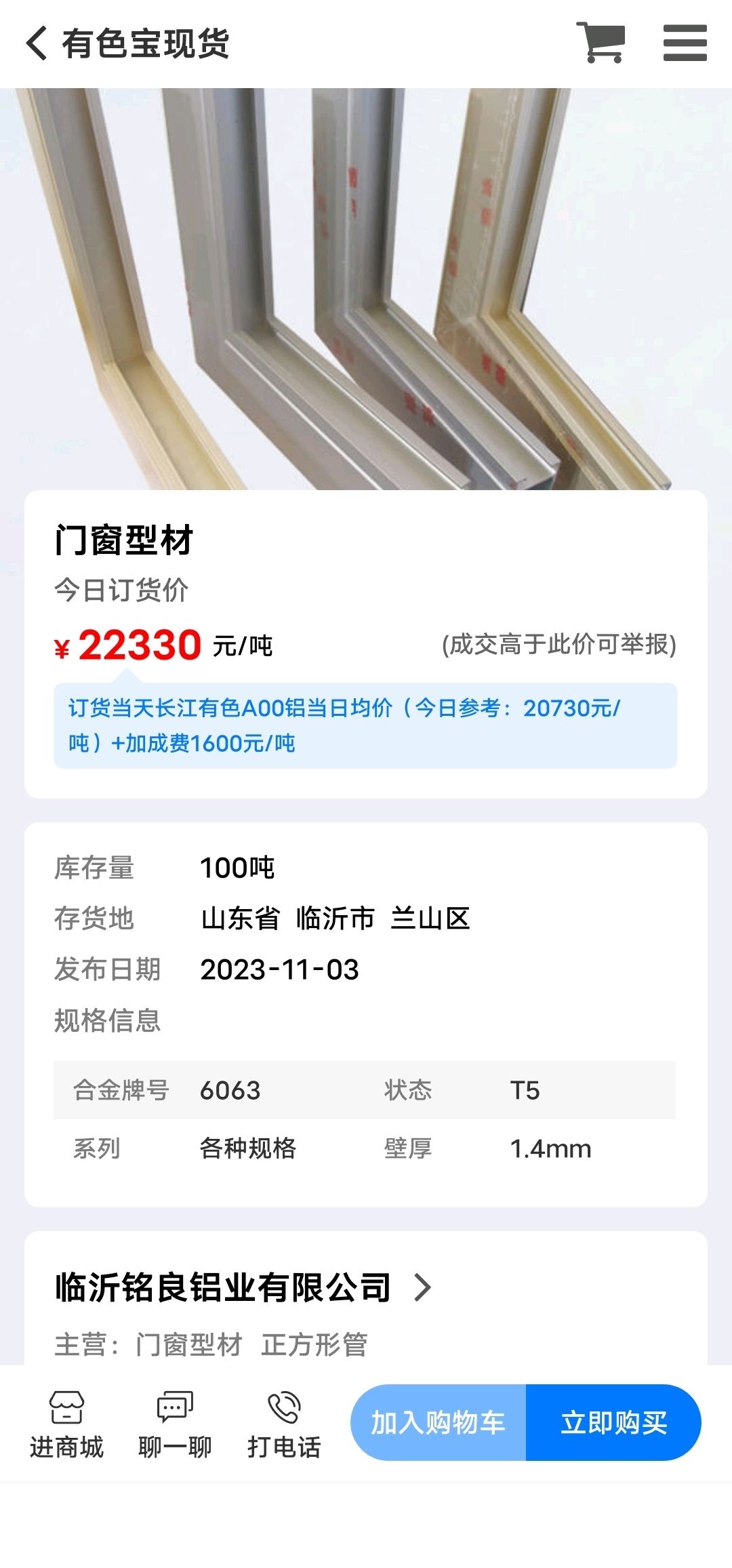Open the hamburger menu
This screenshot has width=732, height=1568.
(x=685, y=43)
